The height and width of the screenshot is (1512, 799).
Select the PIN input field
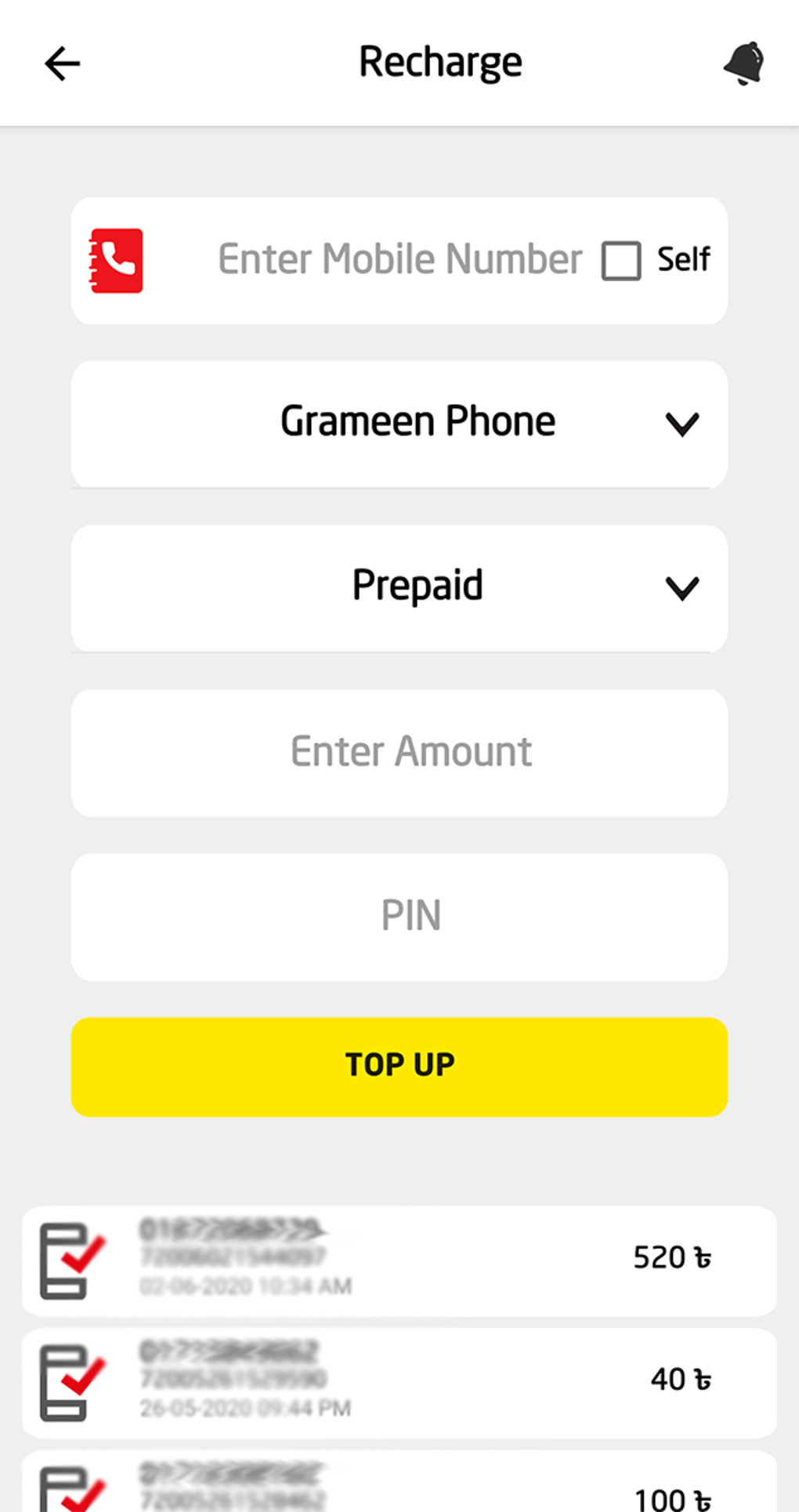[399, 916]
